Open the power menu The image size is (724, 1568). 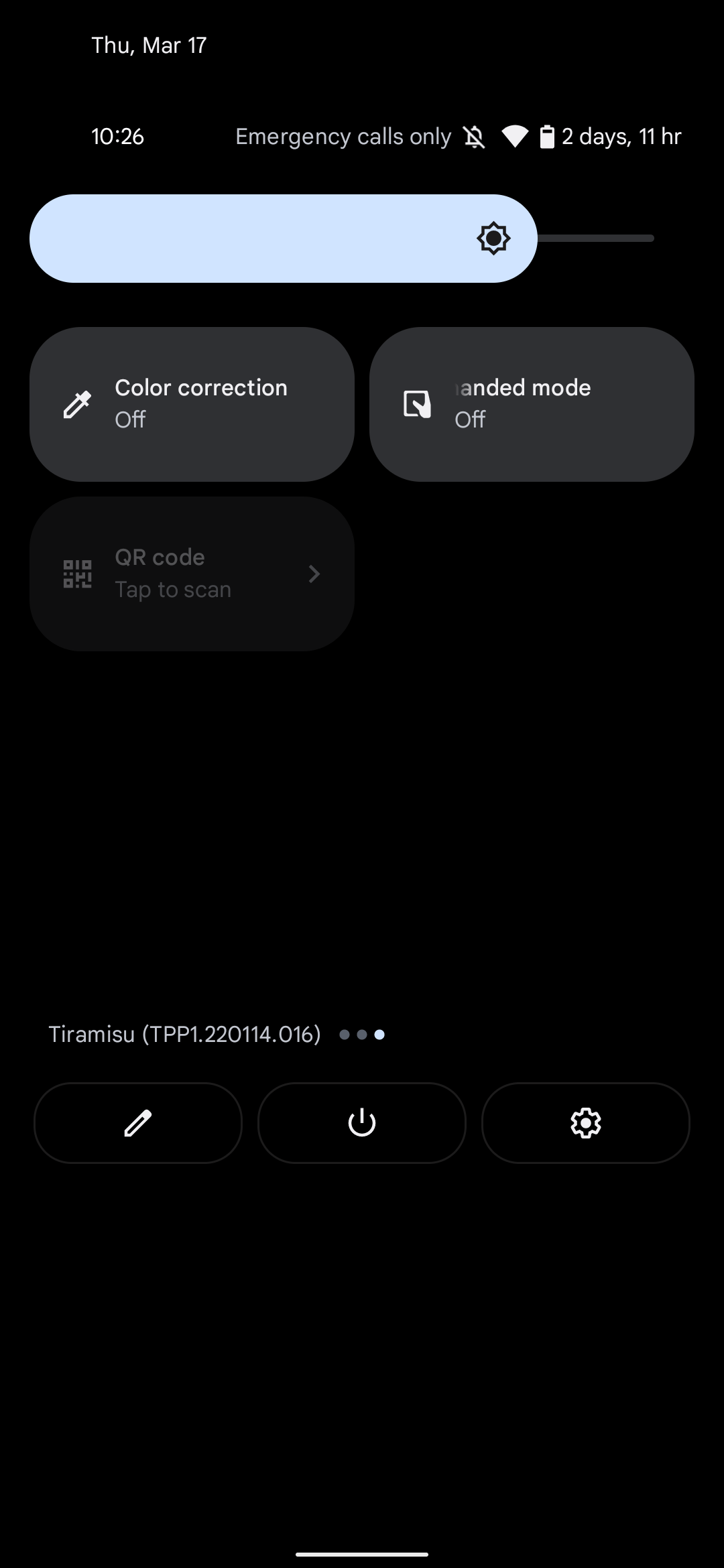point(362,1123)
